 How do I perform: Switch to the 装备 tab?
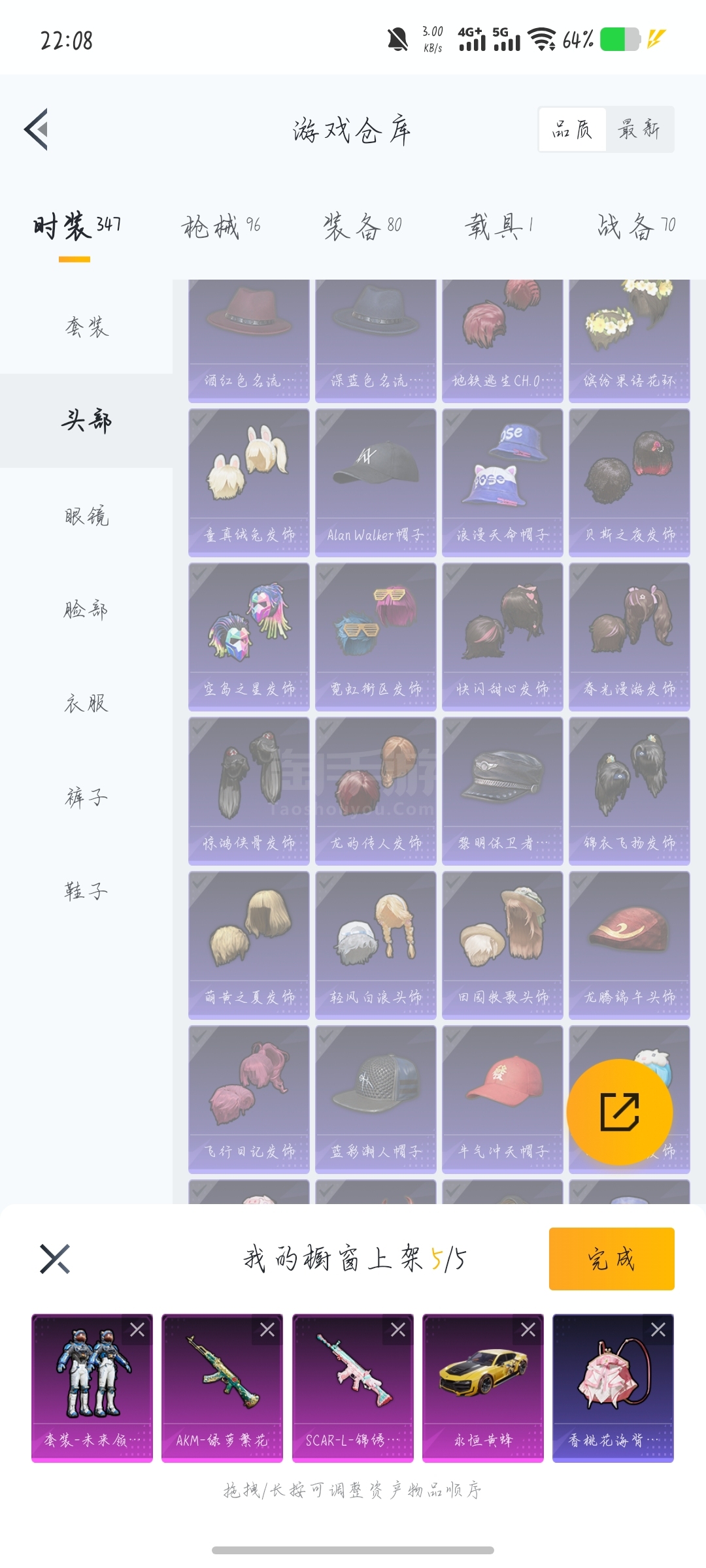pyautogui.click(x=363, y=227)
